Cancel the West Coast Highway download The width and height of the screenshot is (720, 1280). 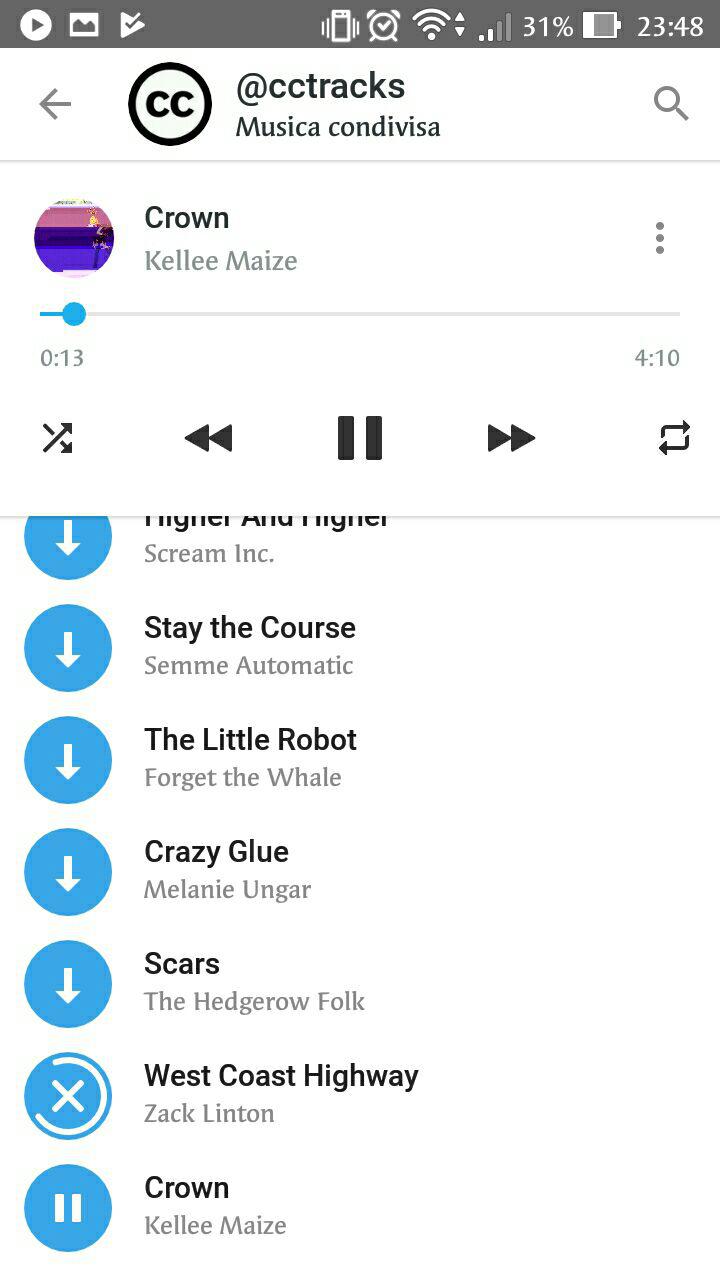(68, 1096)
